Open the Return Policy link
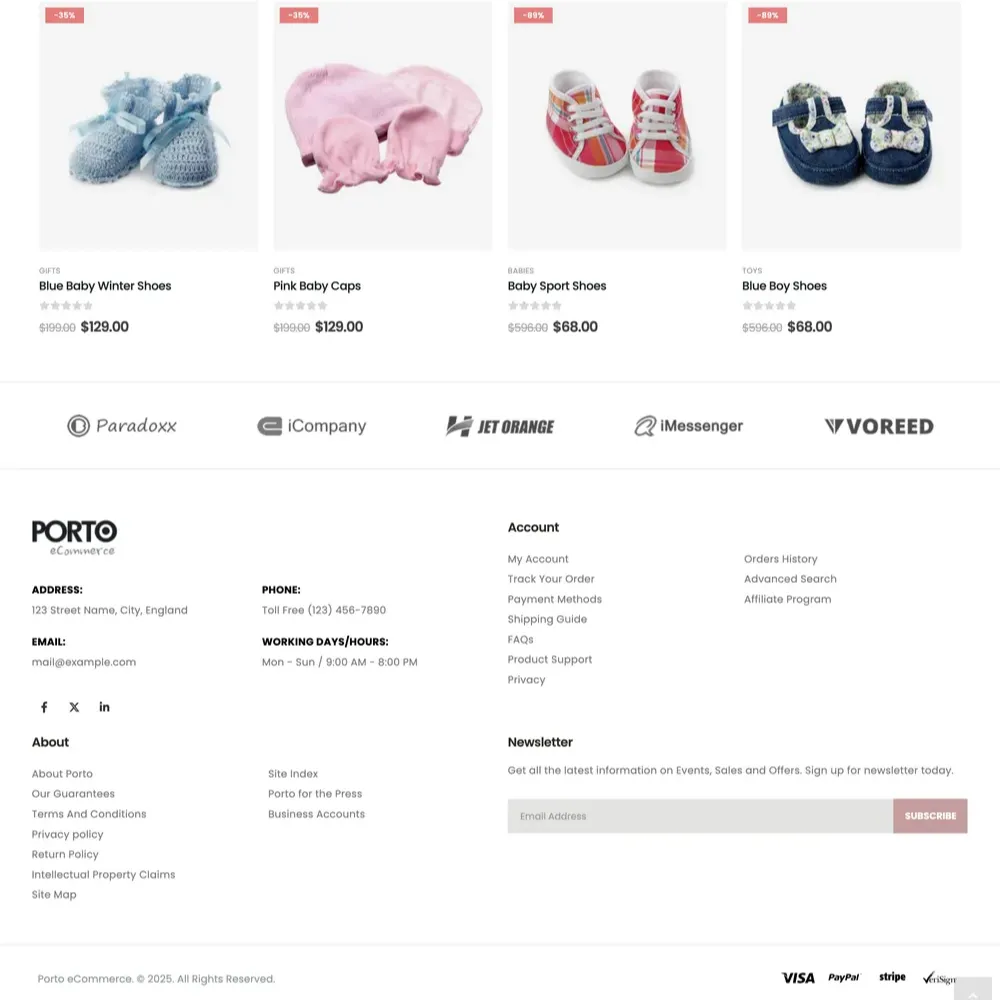 [x=65, y=854]
